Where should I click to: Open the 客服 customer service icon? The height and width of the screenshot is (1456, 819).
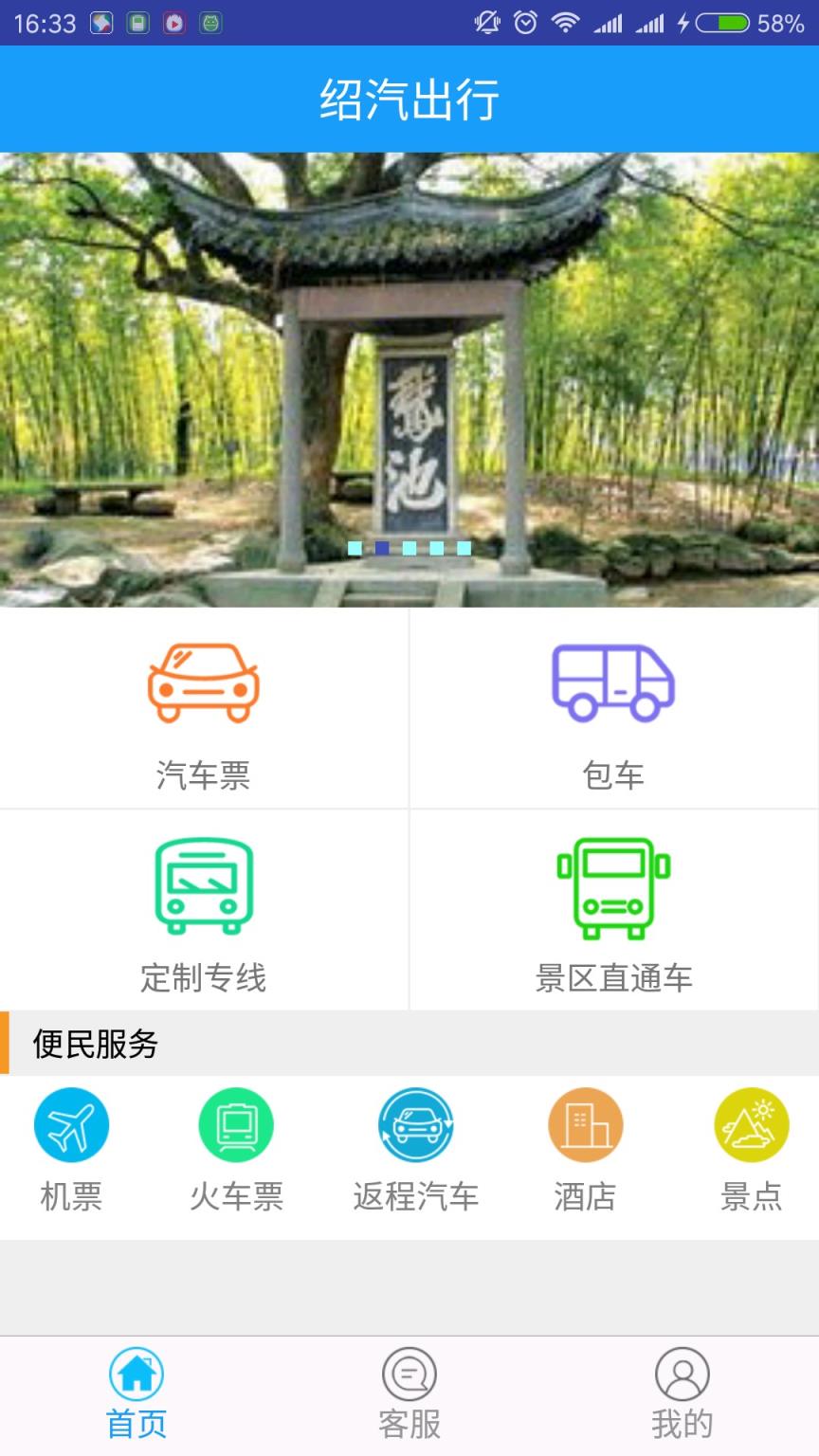(408, 1373)
